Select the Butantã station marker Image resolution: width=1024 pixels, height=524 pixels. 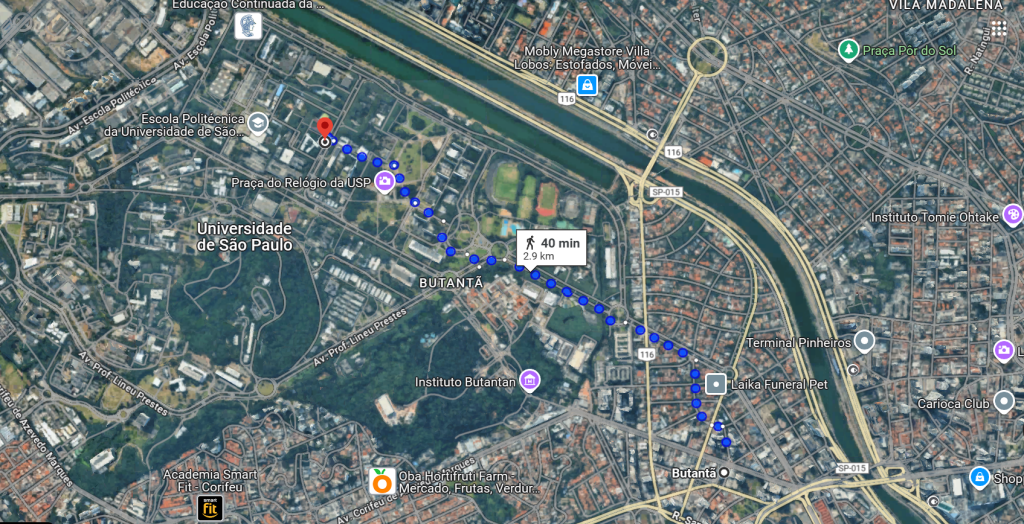pyautogui.click(x=724, y=472)
